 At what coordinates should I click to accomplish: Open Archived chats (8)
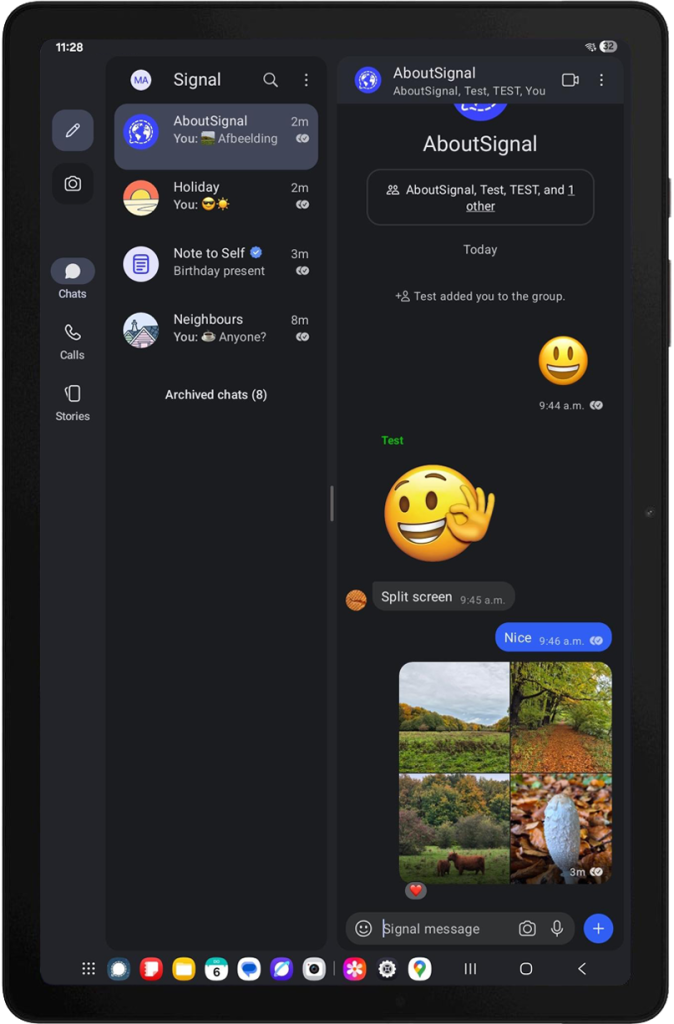pyautogui.click(x=216, y=395)
